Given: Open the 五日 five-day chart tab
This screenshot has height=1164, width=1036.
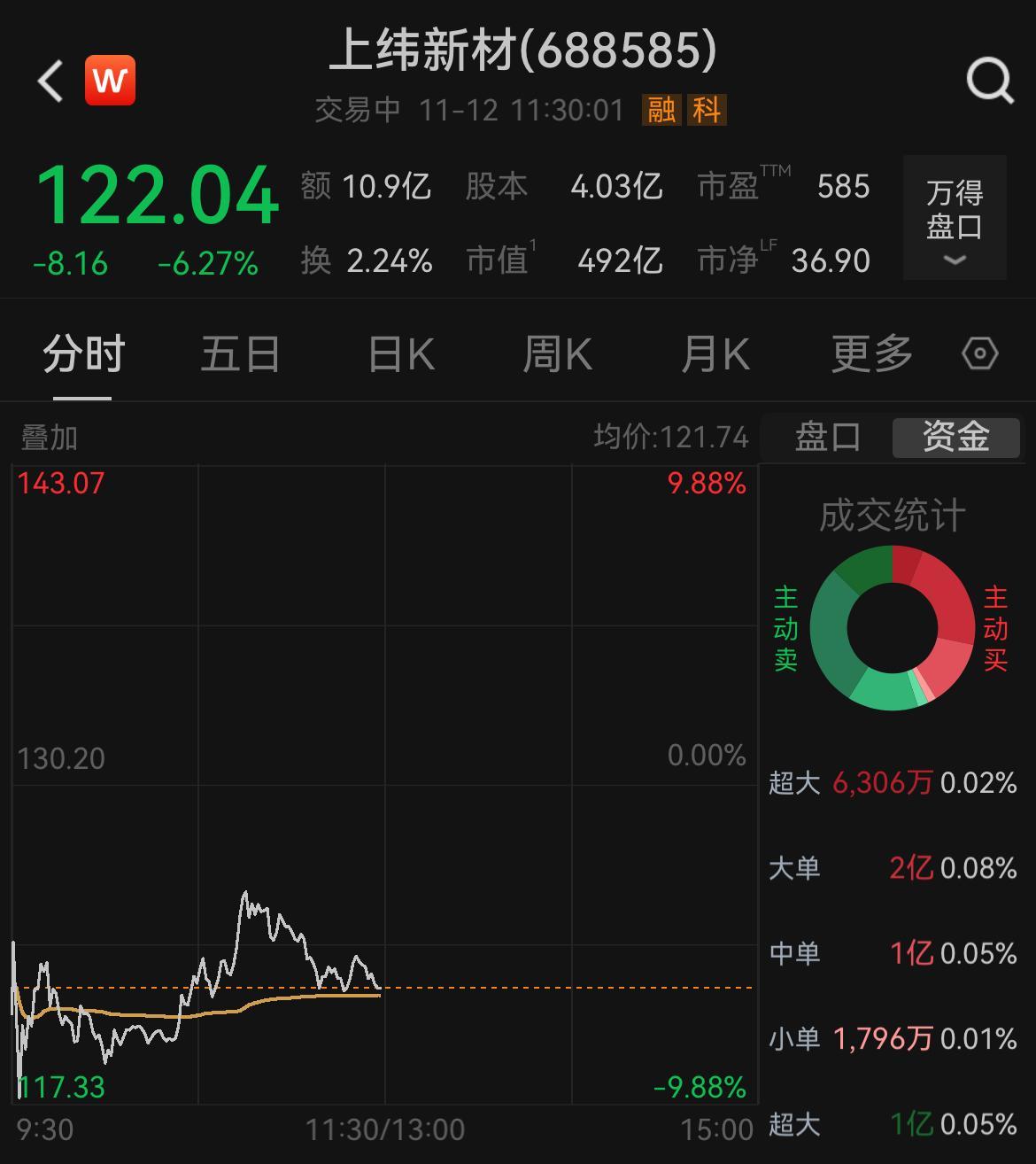Looking at the screenshot, I should click(x=239, y=353).
